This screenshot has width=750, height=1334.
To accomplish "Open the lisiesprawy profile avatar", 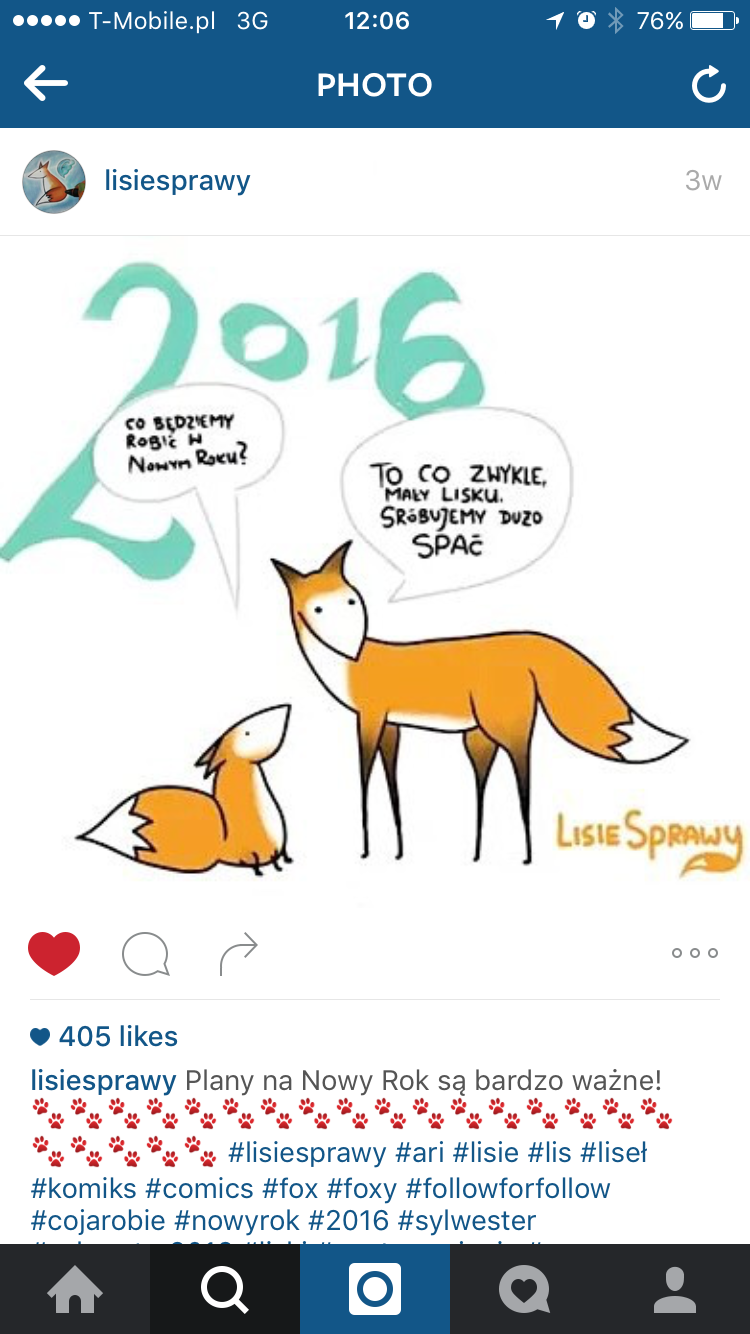I will coord(54,182).
